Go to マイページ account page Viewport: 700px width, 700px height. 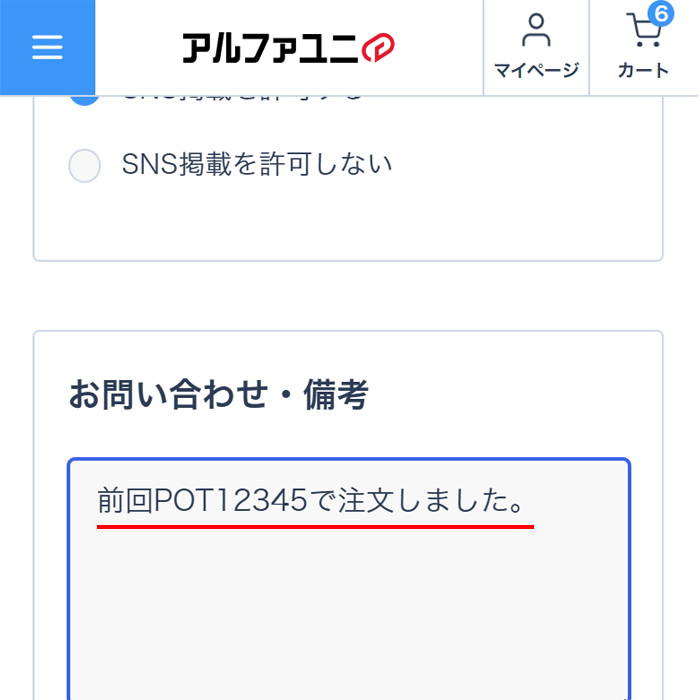click(536, 47)
